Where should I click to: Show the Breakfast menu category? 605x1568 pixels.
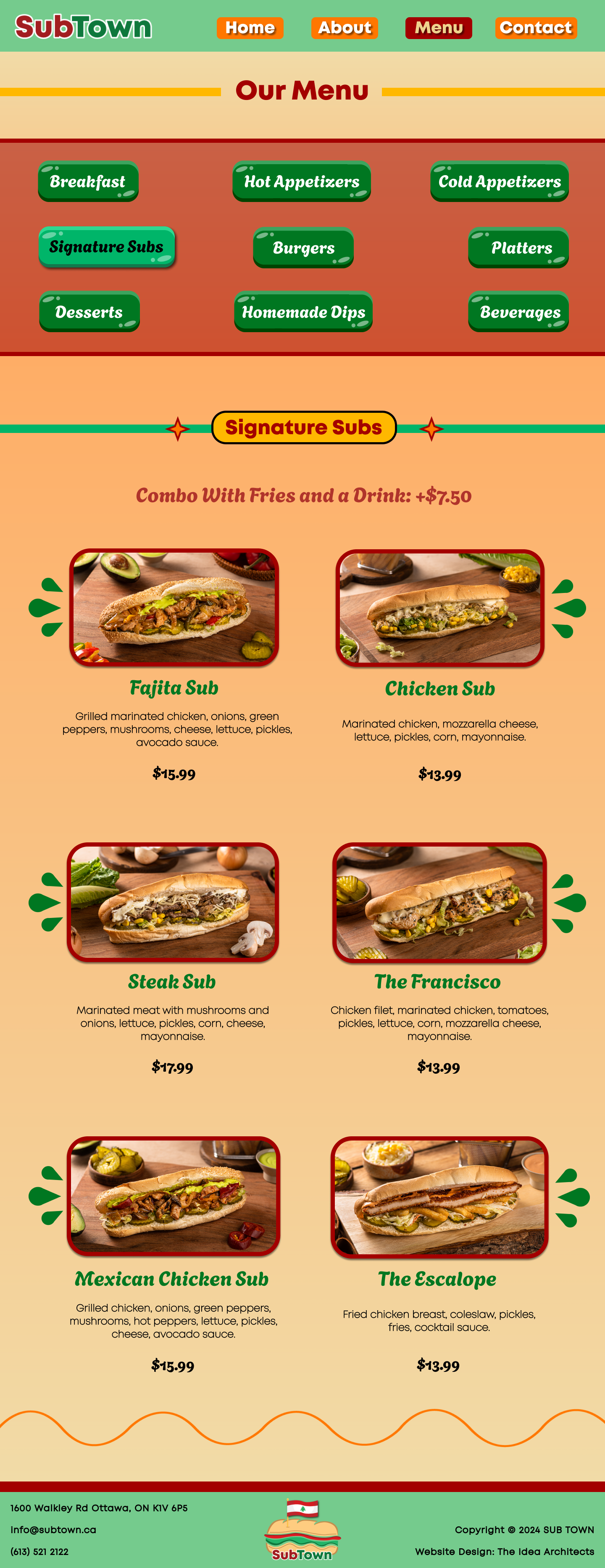tap(88, 181)
